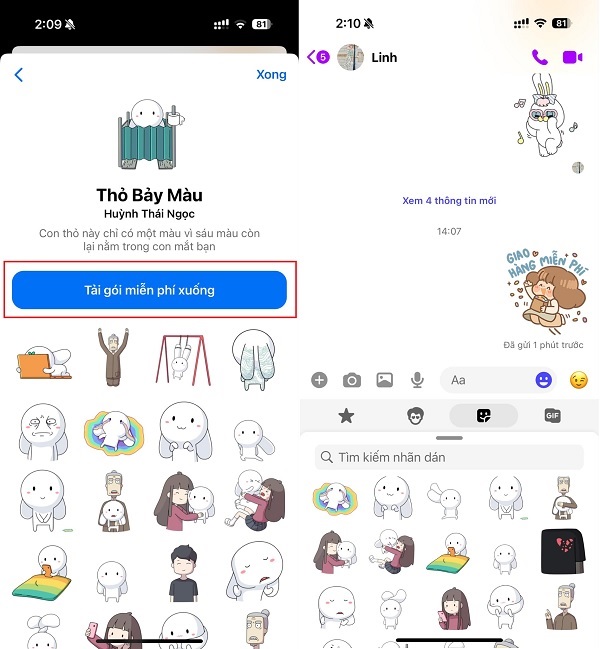Start a video call with Linh

pos(572,57)
